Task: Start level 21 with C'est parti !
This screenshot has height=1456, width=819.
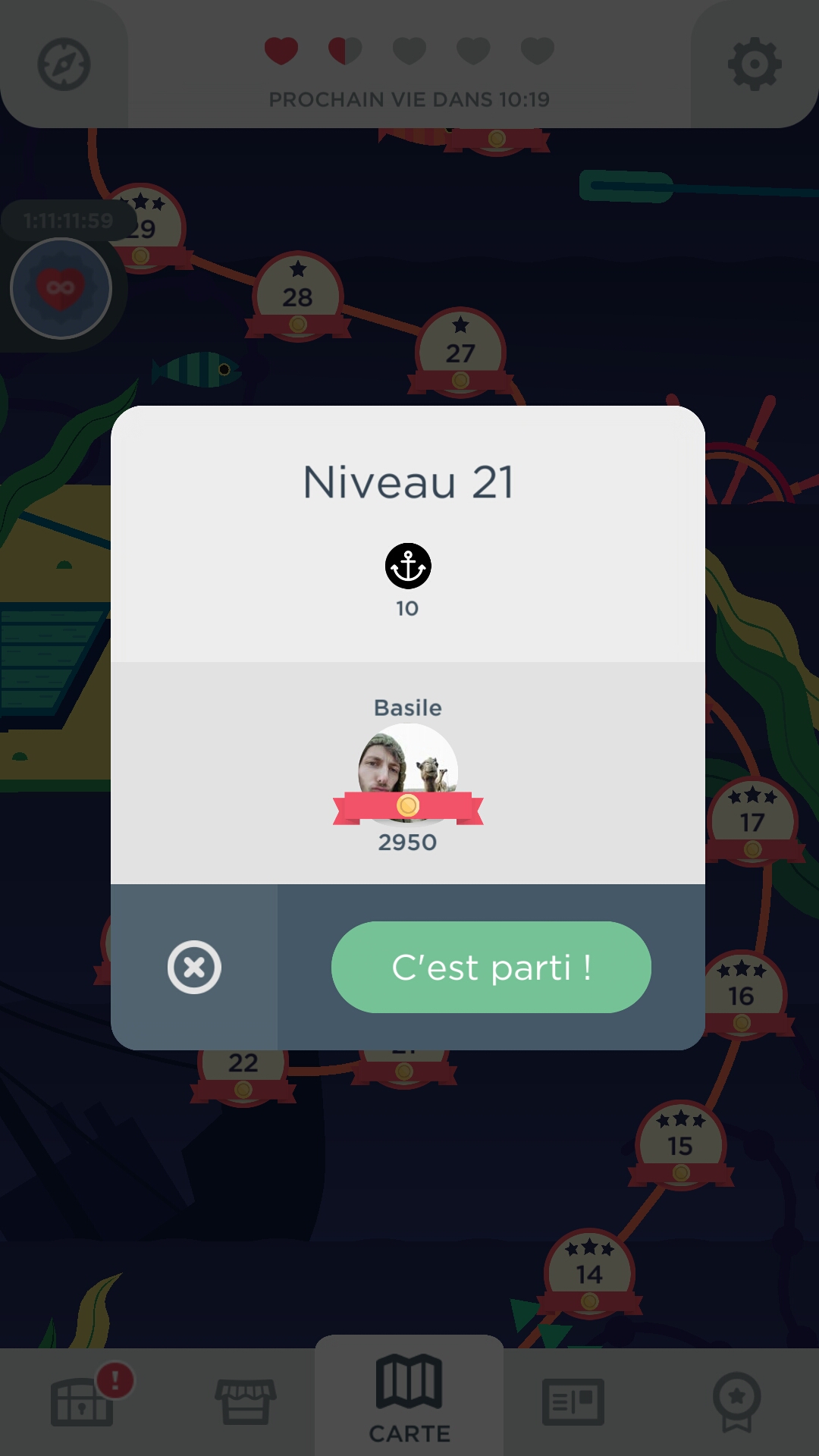Action: pos(491,967)
